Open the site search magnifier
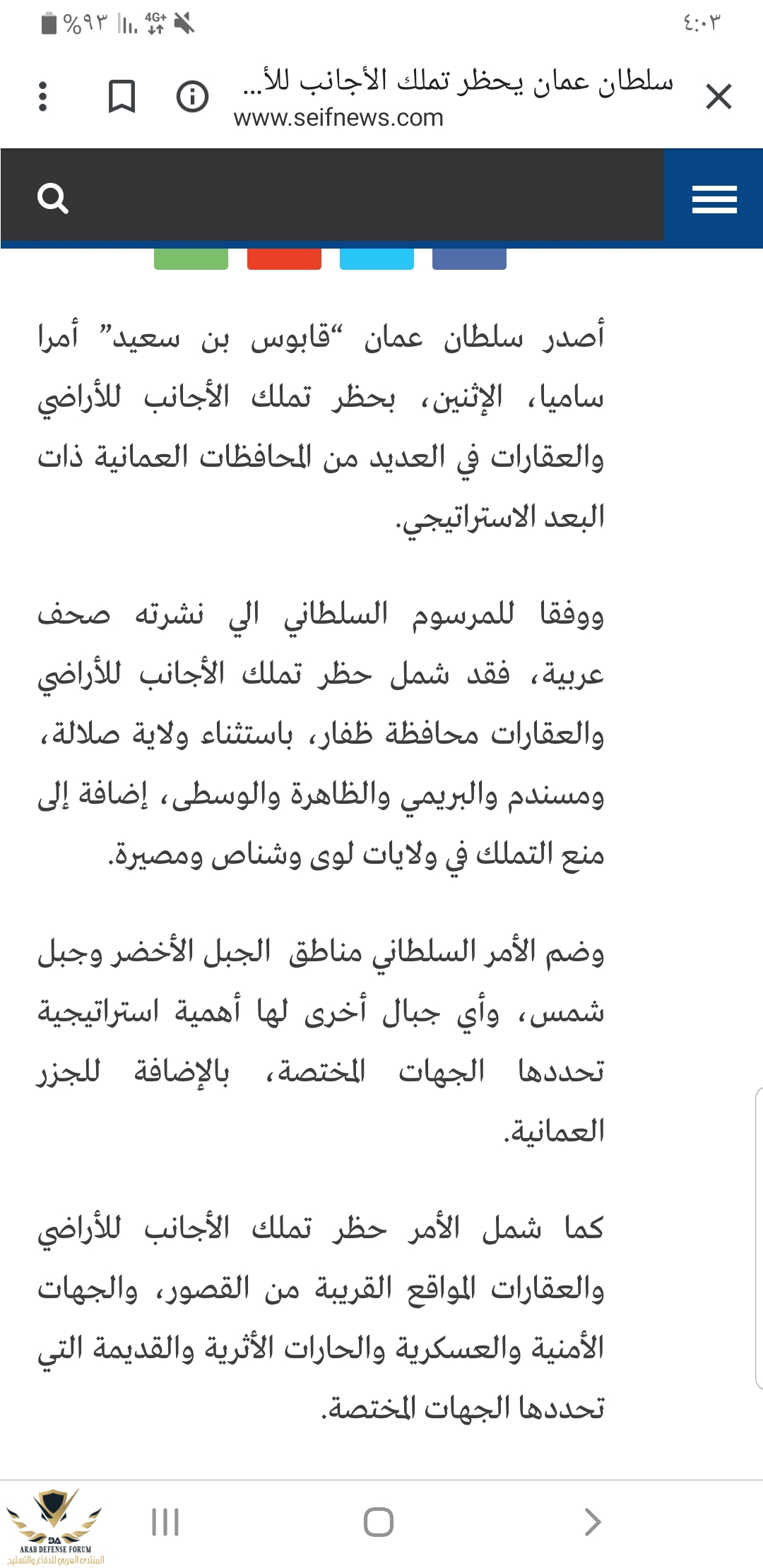Image resolution: width=763 pixels, height=1568 pixels. (53, 198)
